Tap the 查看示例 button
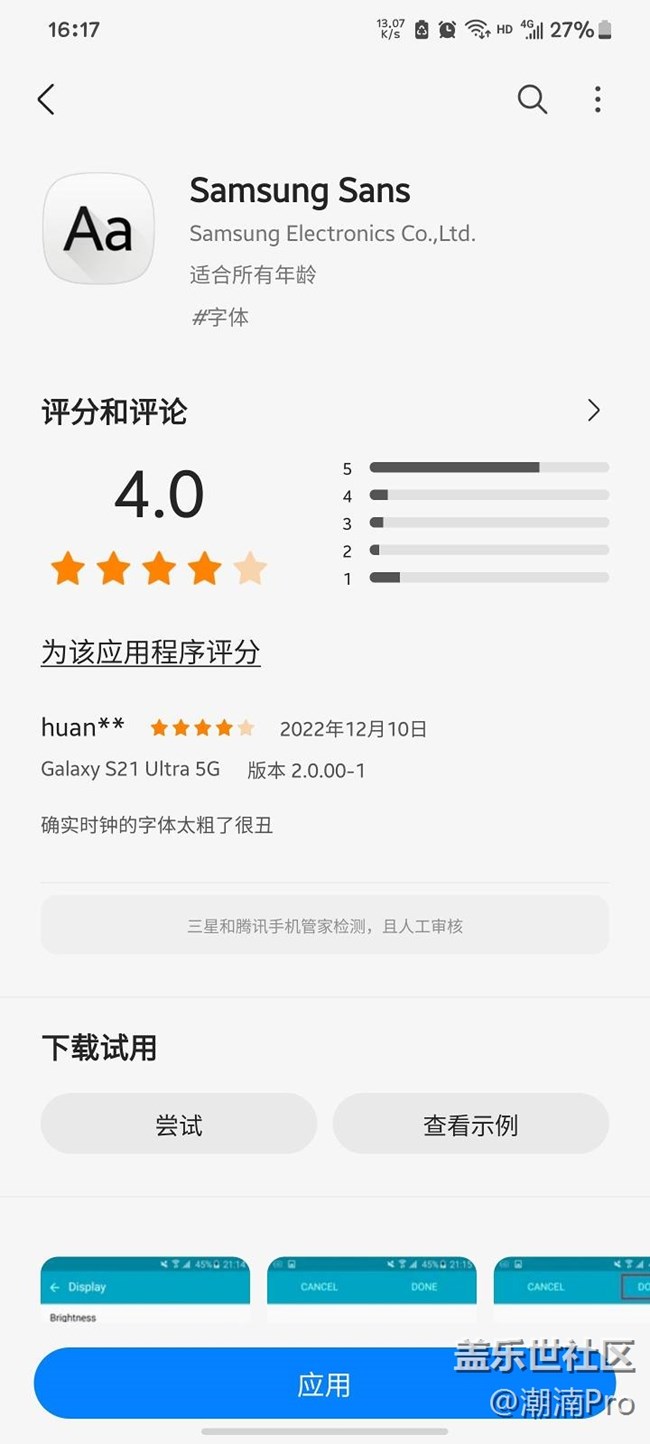 click(470, 1124)
